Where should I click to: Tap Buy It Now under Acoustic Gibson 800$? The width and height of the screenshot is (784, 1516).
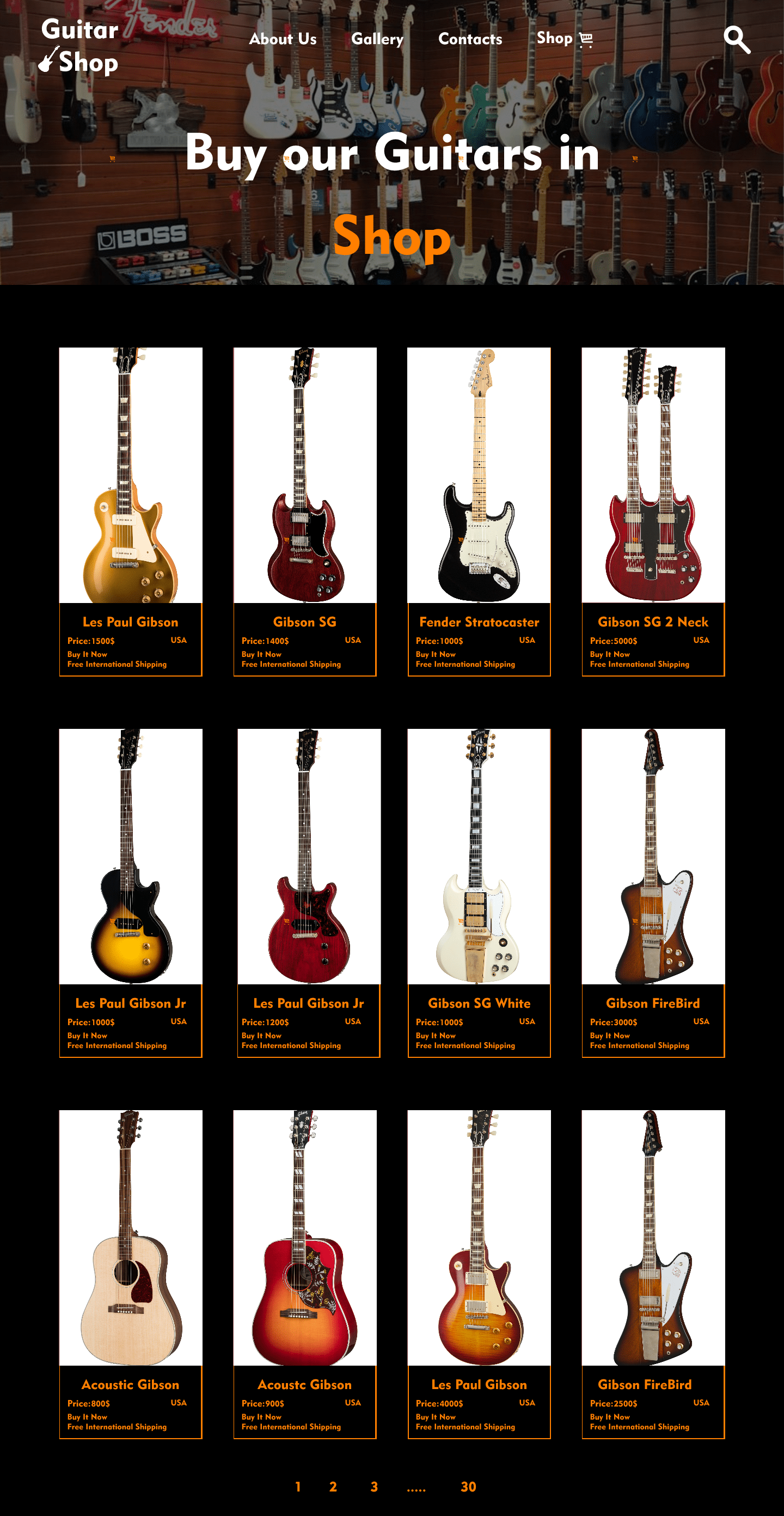click(x=87, y=1416)
